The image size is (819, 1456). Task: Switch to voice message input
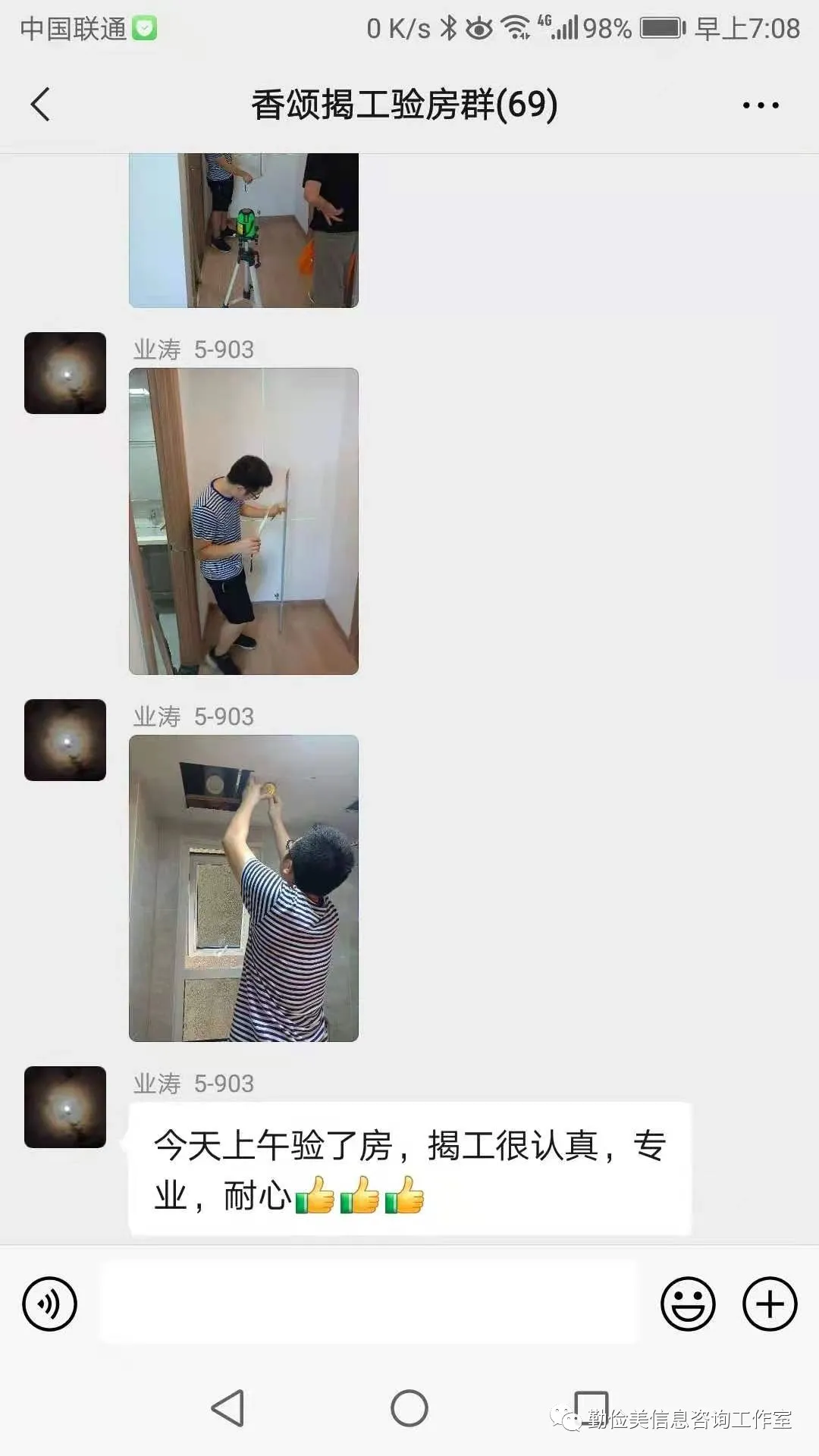[50, 1304]
